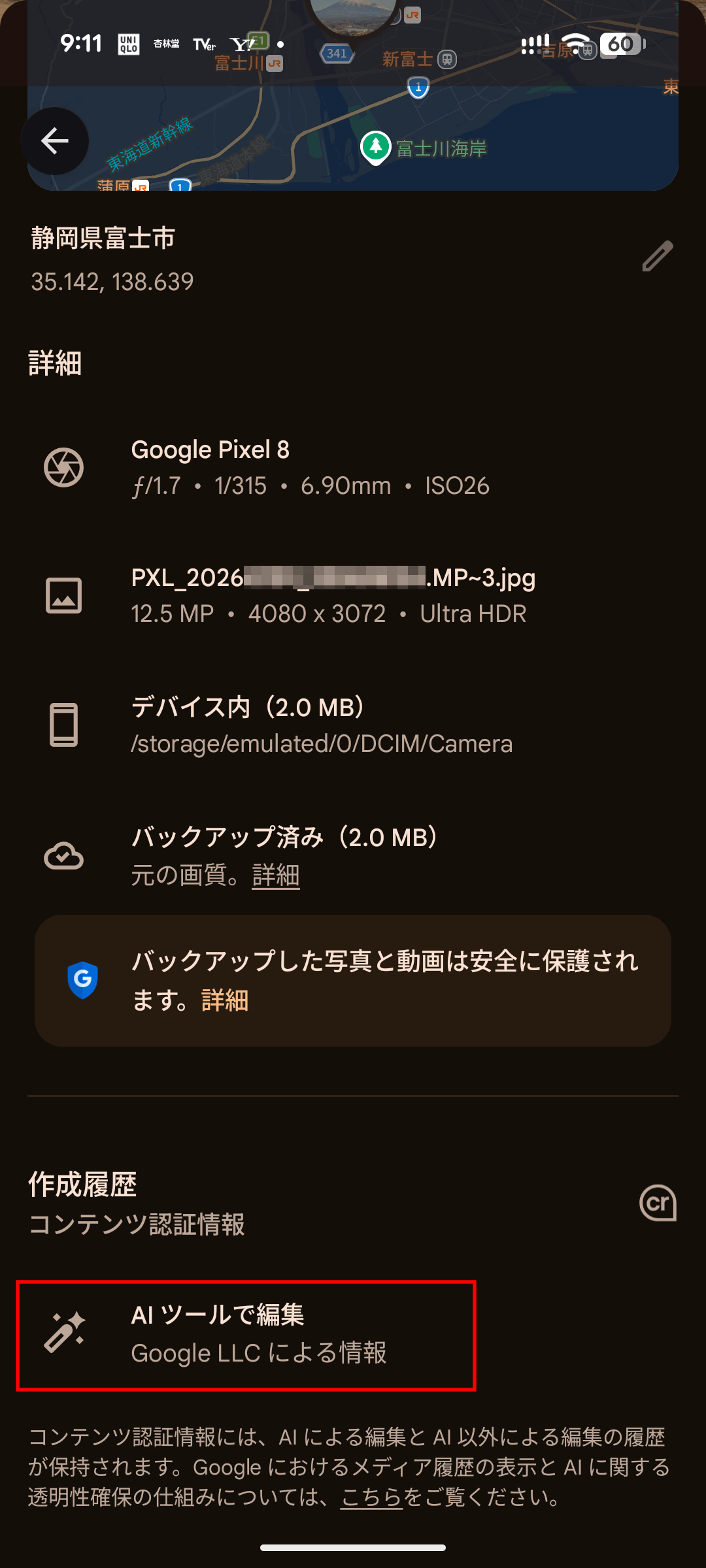Open AI ツールで編集 row

click(x=246, y=1335)
